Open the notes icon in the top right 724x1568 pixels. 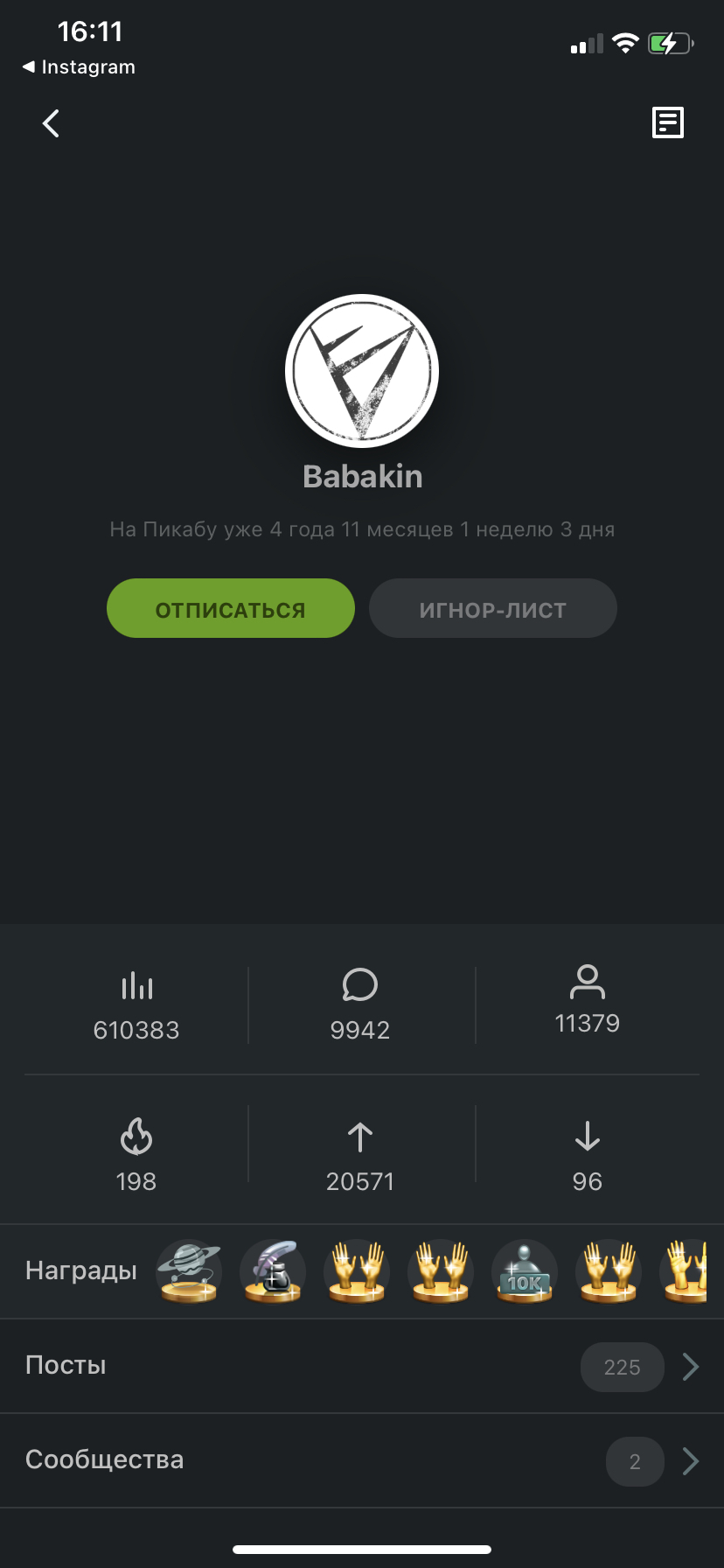point(668,122)
